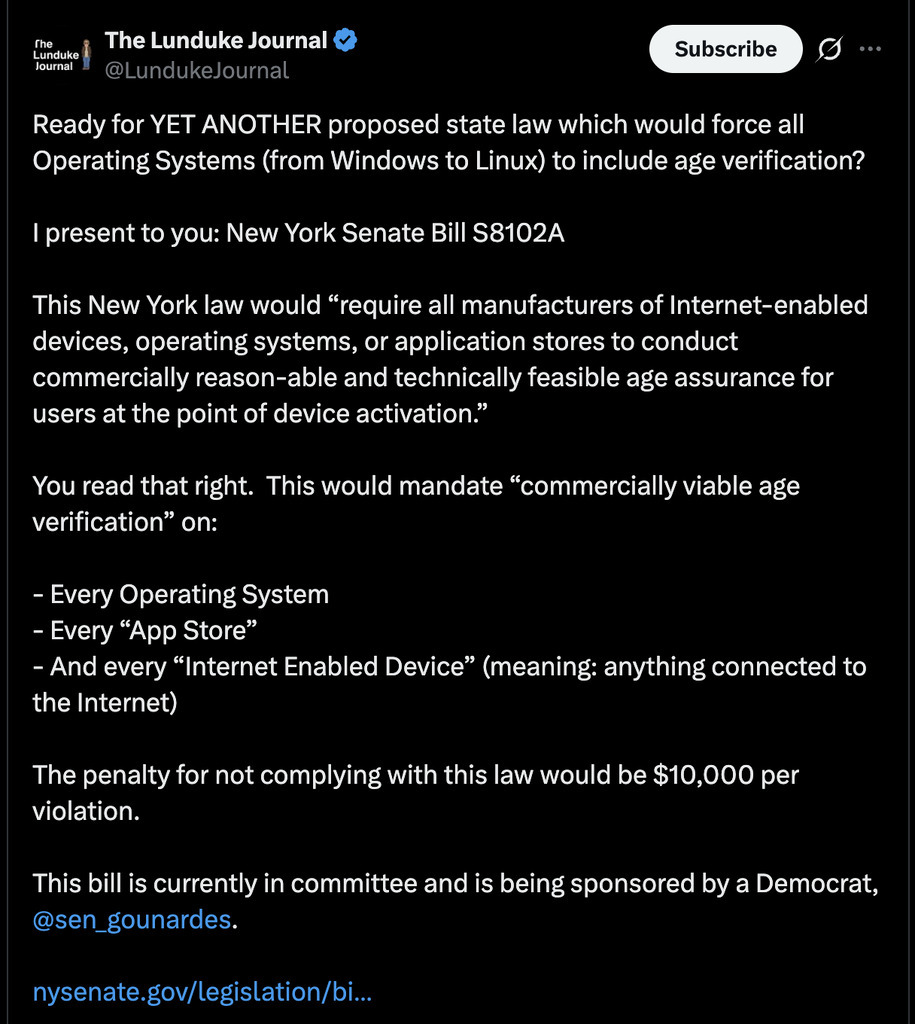Image resolution: width=915 pixels, height=1024 pixels.
Task: Open the nysenate.gov legislation link
Action: click(202, 992)
